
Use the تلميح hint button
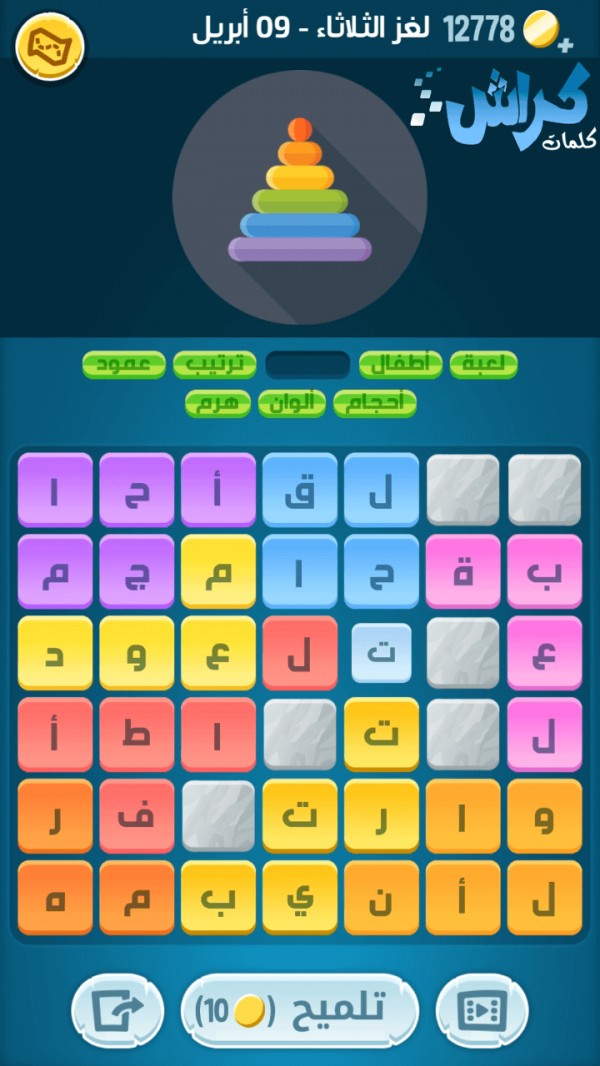(300, 1010)
